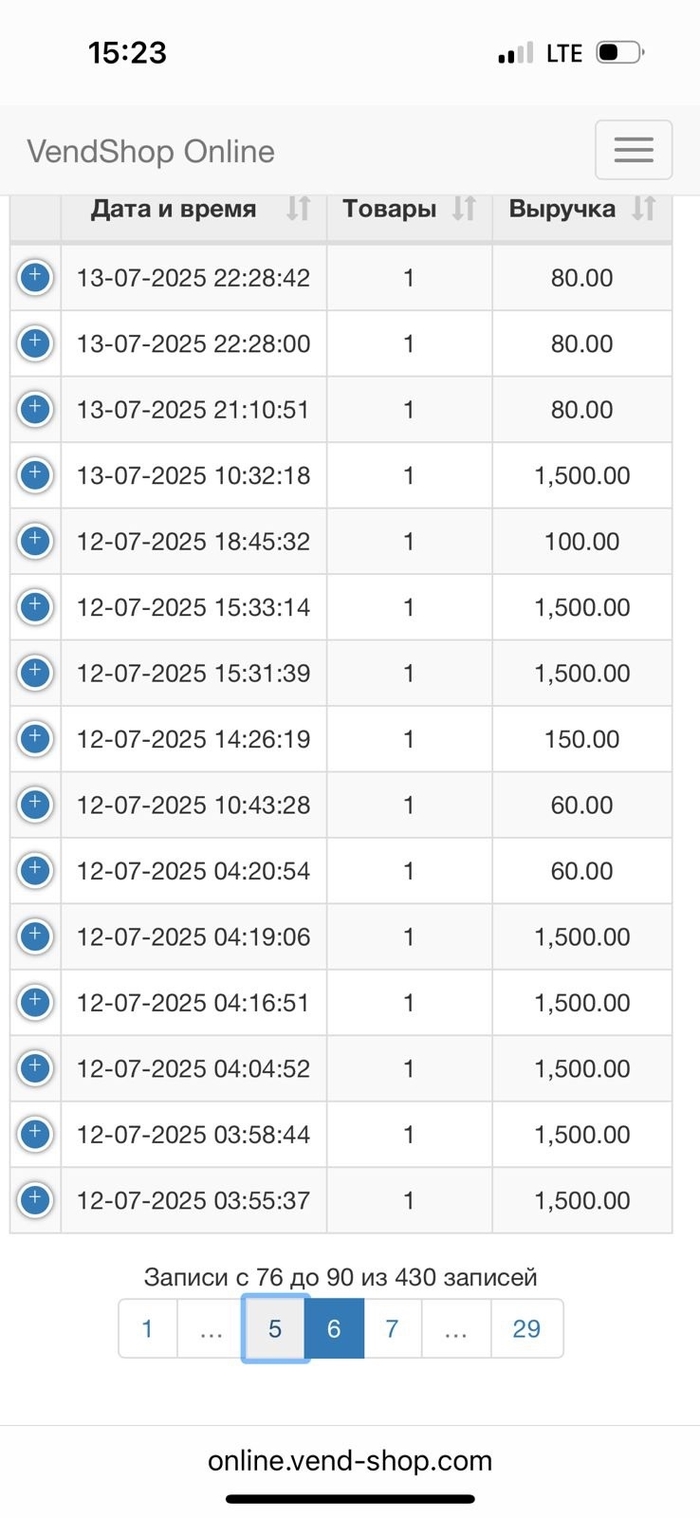The width and height of the screenshot is (700, 1518).
Task: Sort table by Выручка column
Action: (582, 209)
